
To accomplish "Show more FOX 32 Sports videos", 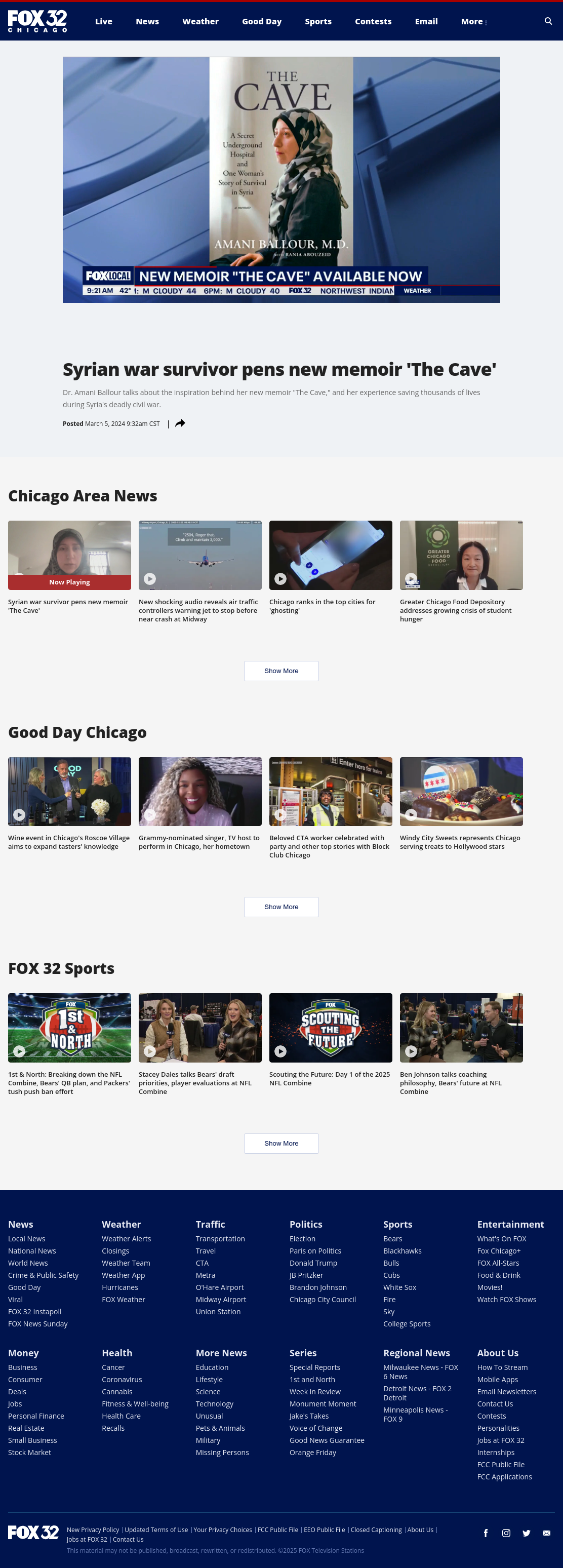I will coord(281,1144).
